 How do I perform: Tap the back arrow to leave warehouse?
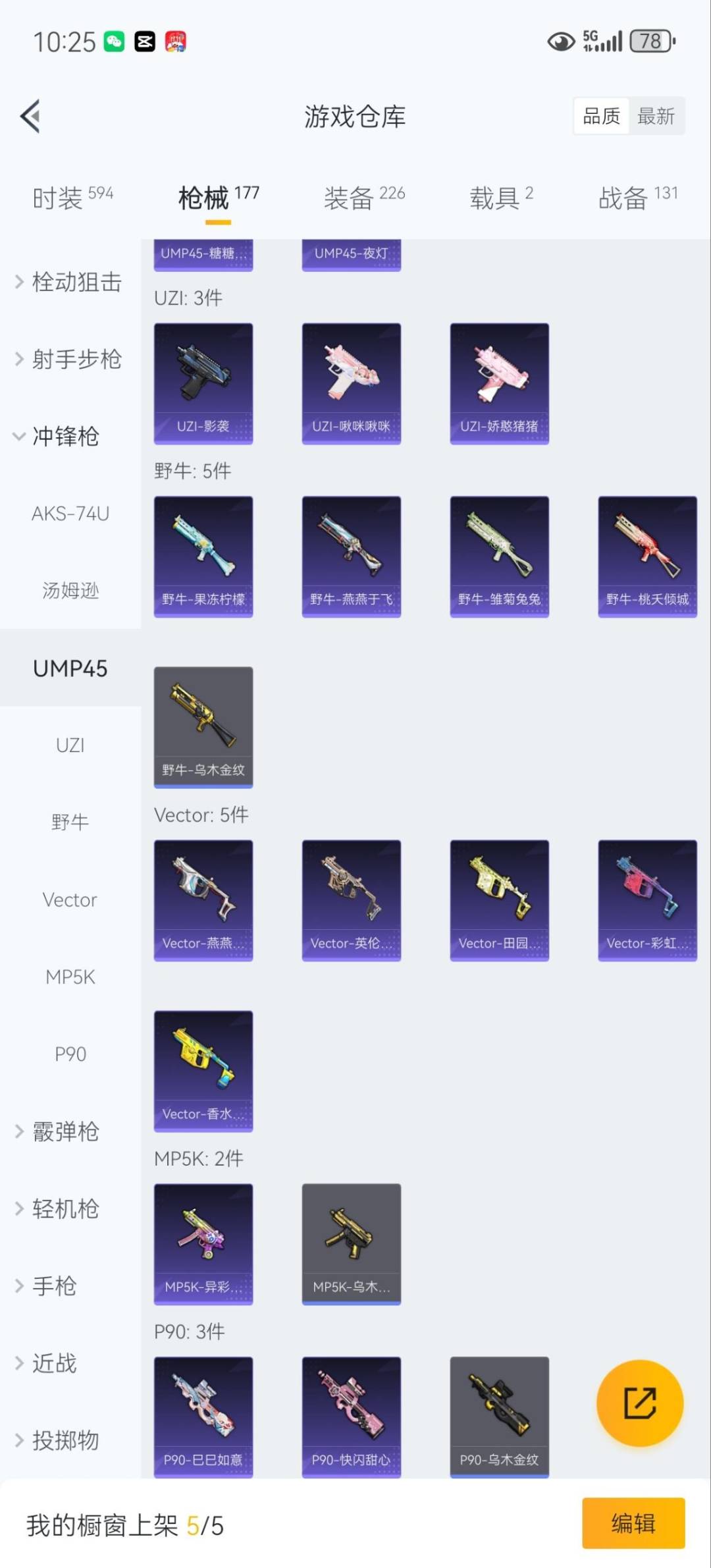pyautogui.click(x=30, y=116)
